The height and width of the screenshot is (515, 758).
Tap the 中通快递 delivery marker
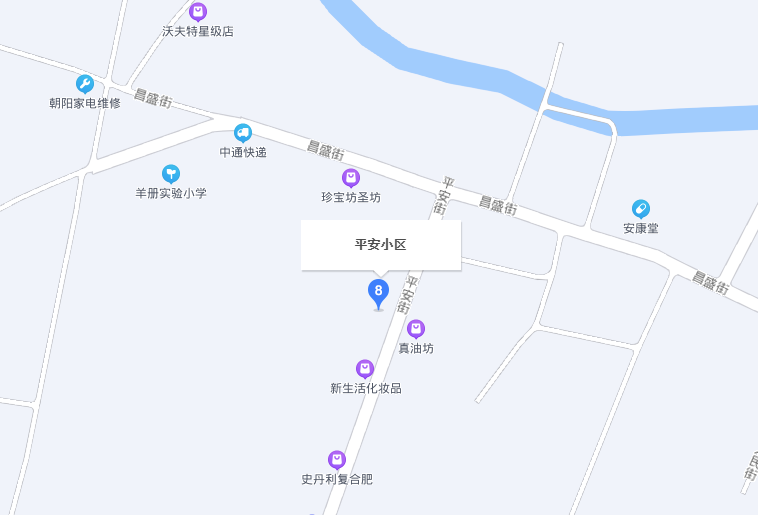click(x=243, y=133)
